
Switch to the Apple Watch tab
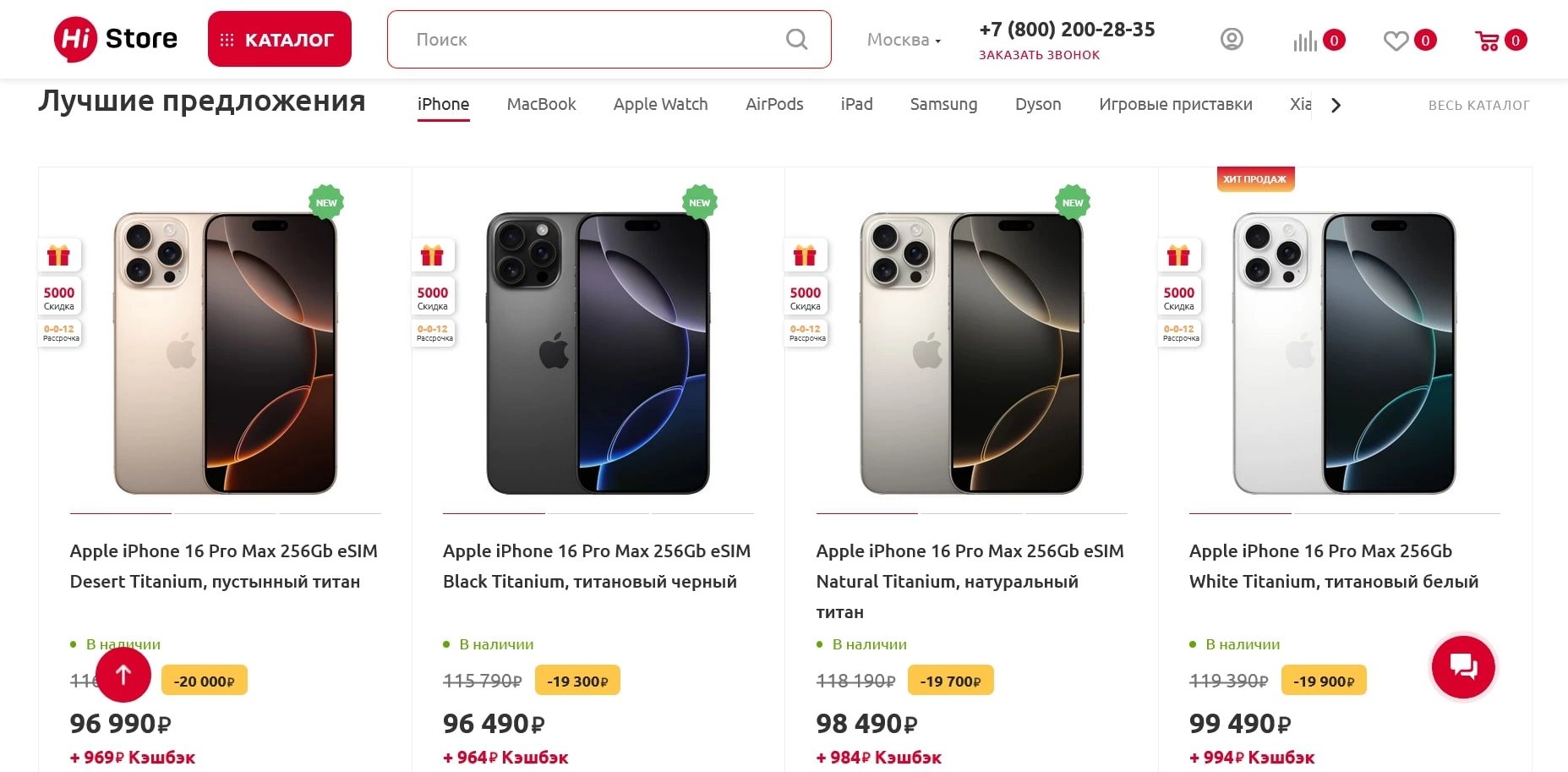[660, 104]
